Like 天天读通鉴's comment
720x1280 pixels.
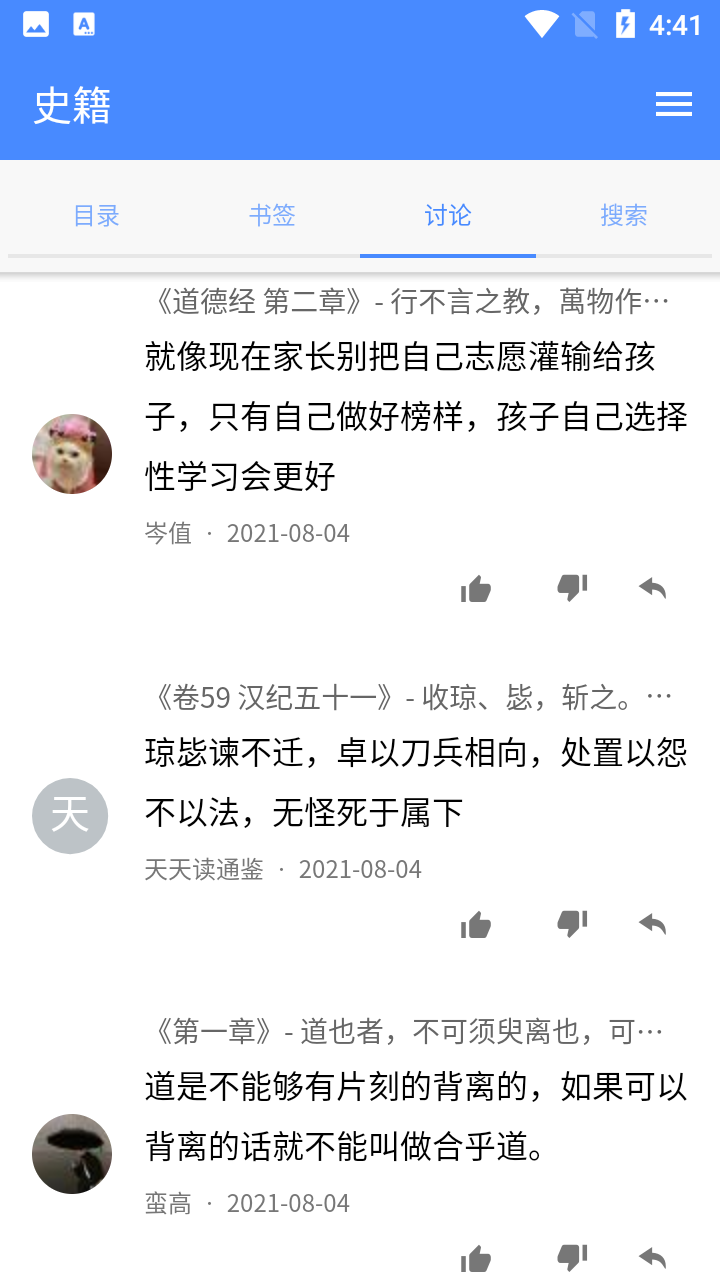pos(476,925)
